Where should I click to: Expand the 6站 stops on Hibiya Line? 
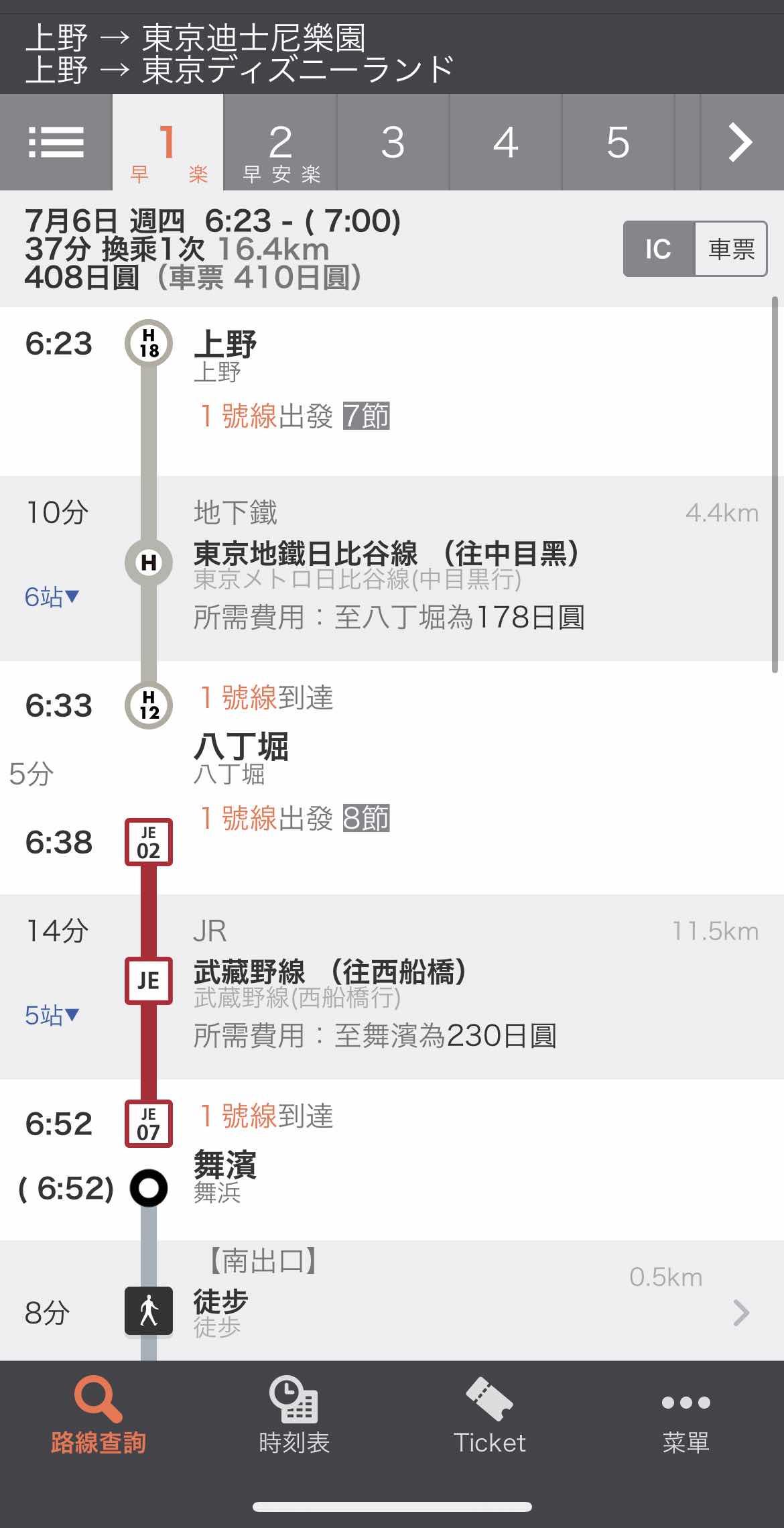(x=52, y=596)
